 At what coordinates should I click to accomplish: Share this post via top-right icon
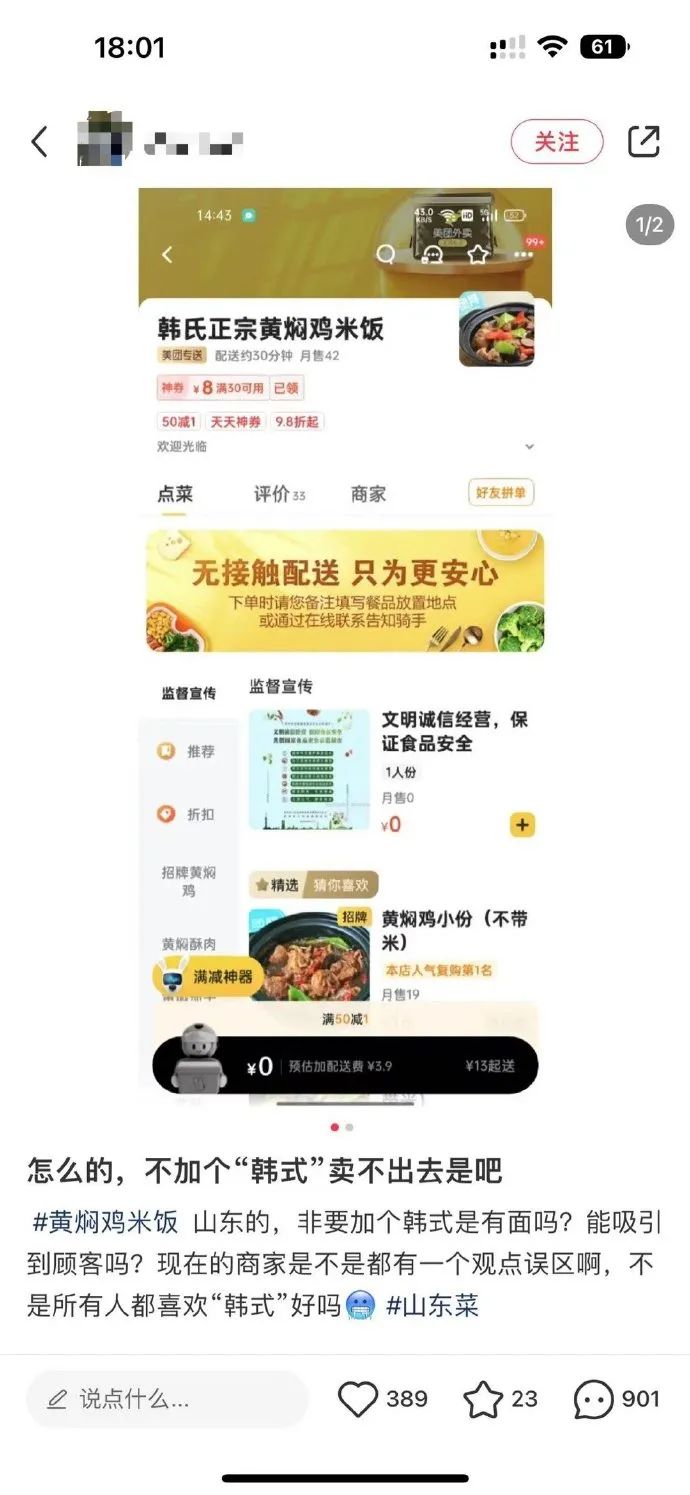644,142
